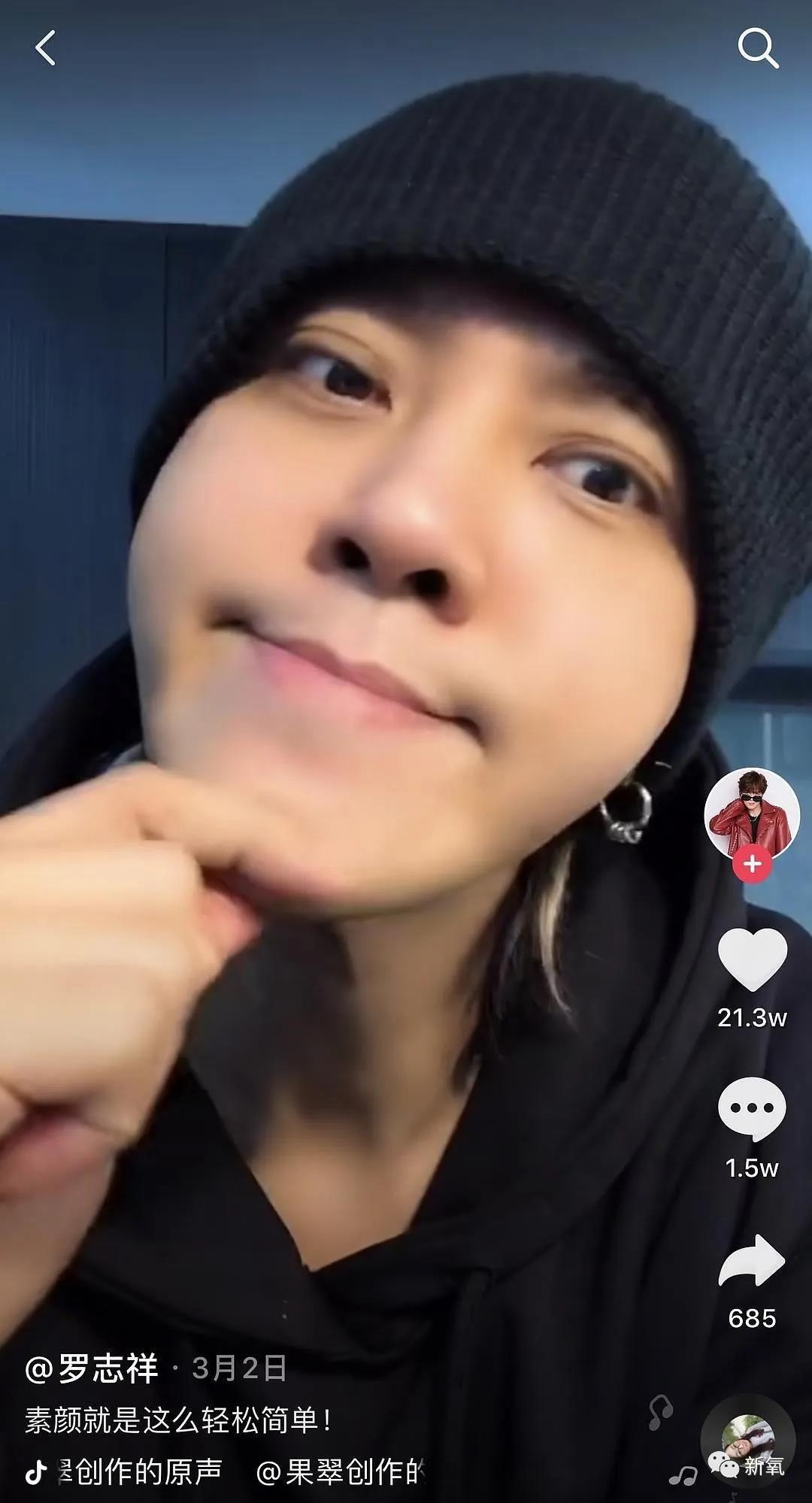Open the comments bubble icon

[x=752, y=1109]
